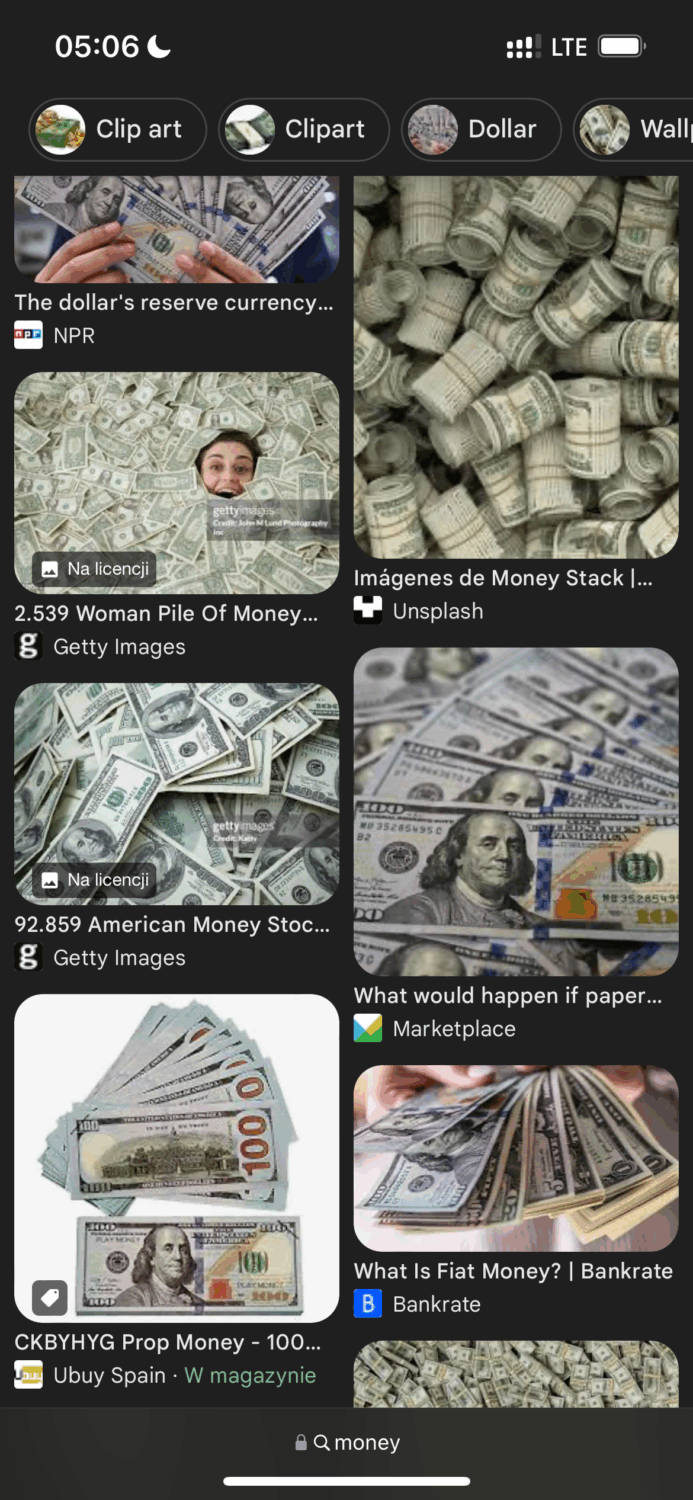
Task: Open Bankrate's What Is Fiat Money image
Action: 516,1158
